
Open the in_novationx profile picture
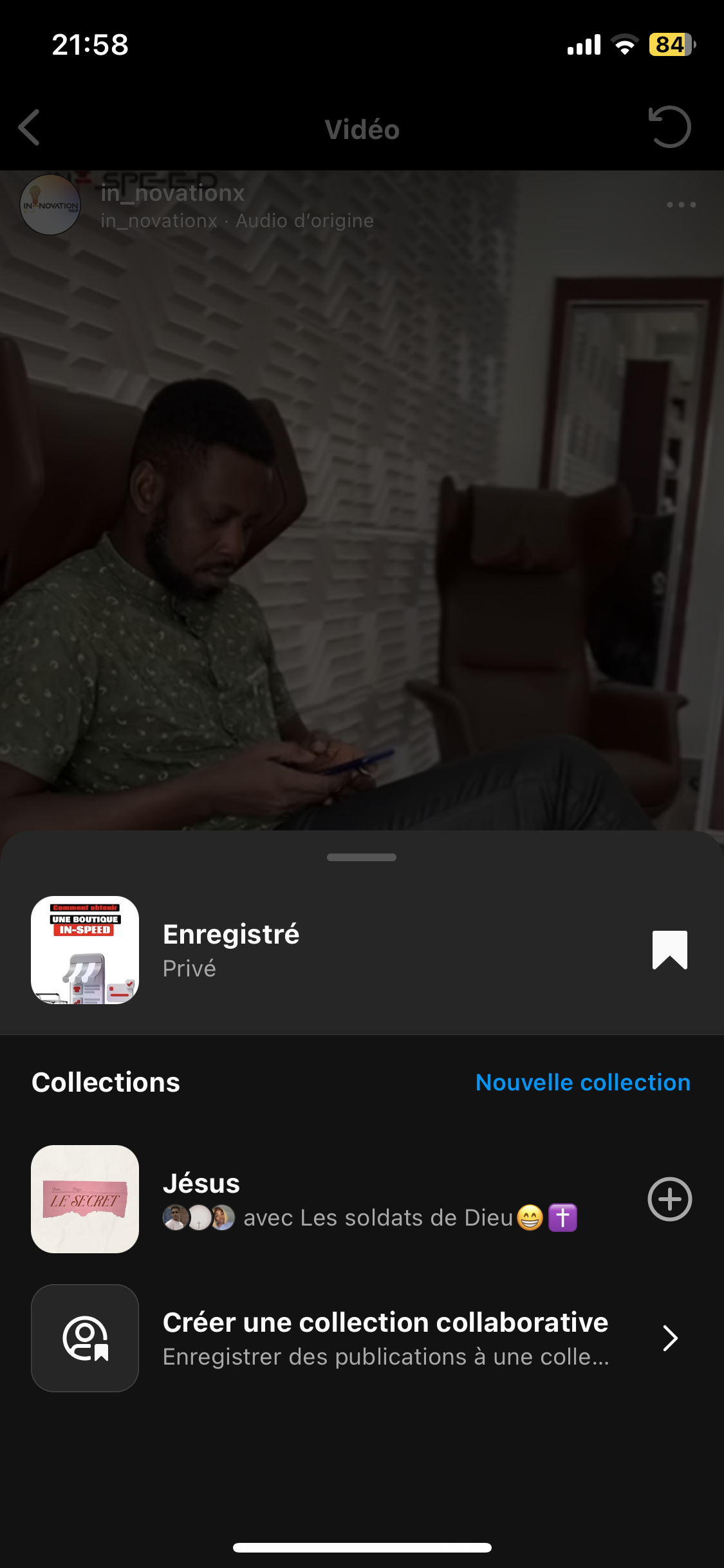pyautogui.click(x=50, y=205)
